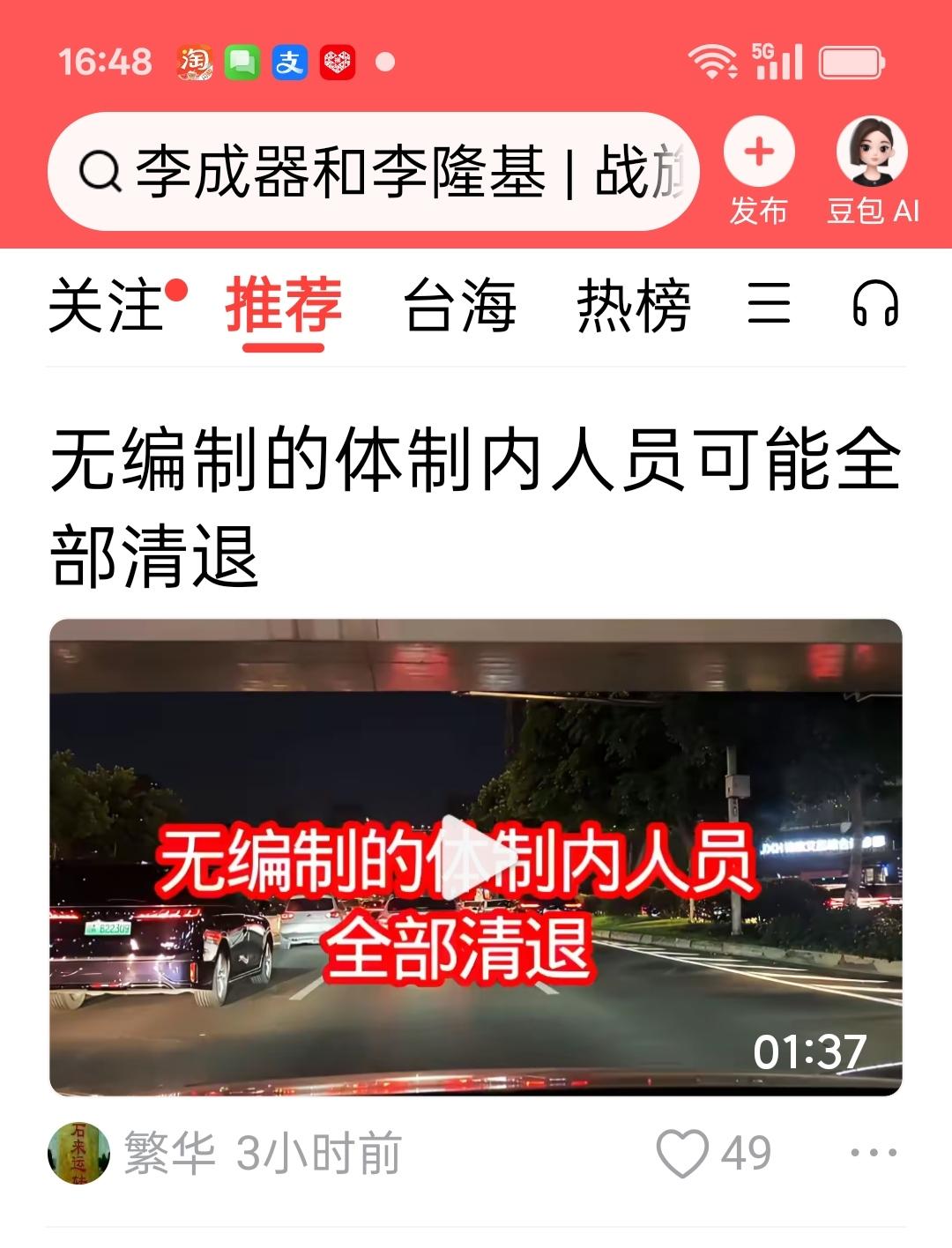The image size is (952, 1248).
Task: Tap the 发布 publish plus icon
Action: (760, 153)
